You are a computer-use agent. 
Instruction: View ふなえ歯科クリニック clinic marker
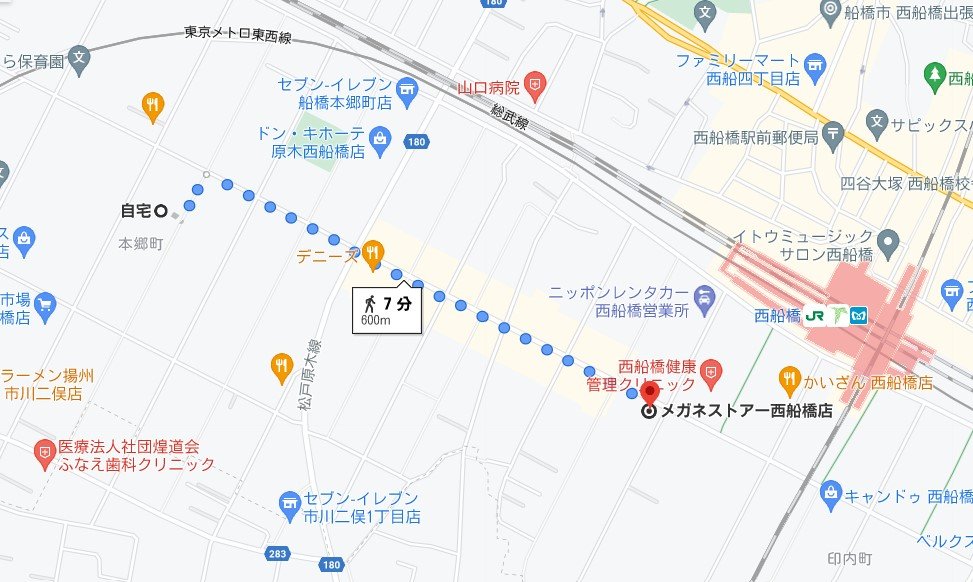pos(45,455)
